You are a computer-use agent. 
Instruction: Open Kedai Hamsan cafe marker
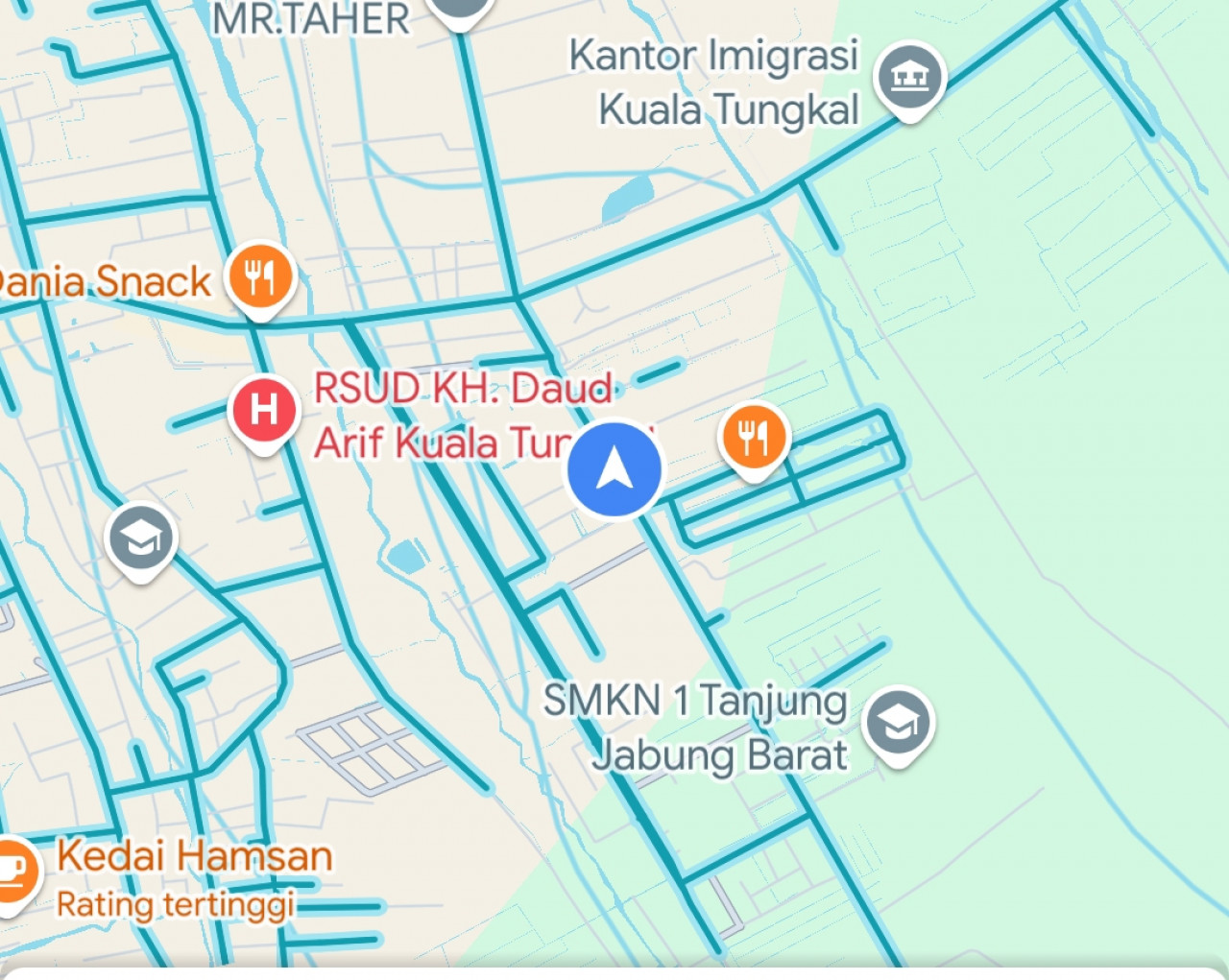coord(13,870)
